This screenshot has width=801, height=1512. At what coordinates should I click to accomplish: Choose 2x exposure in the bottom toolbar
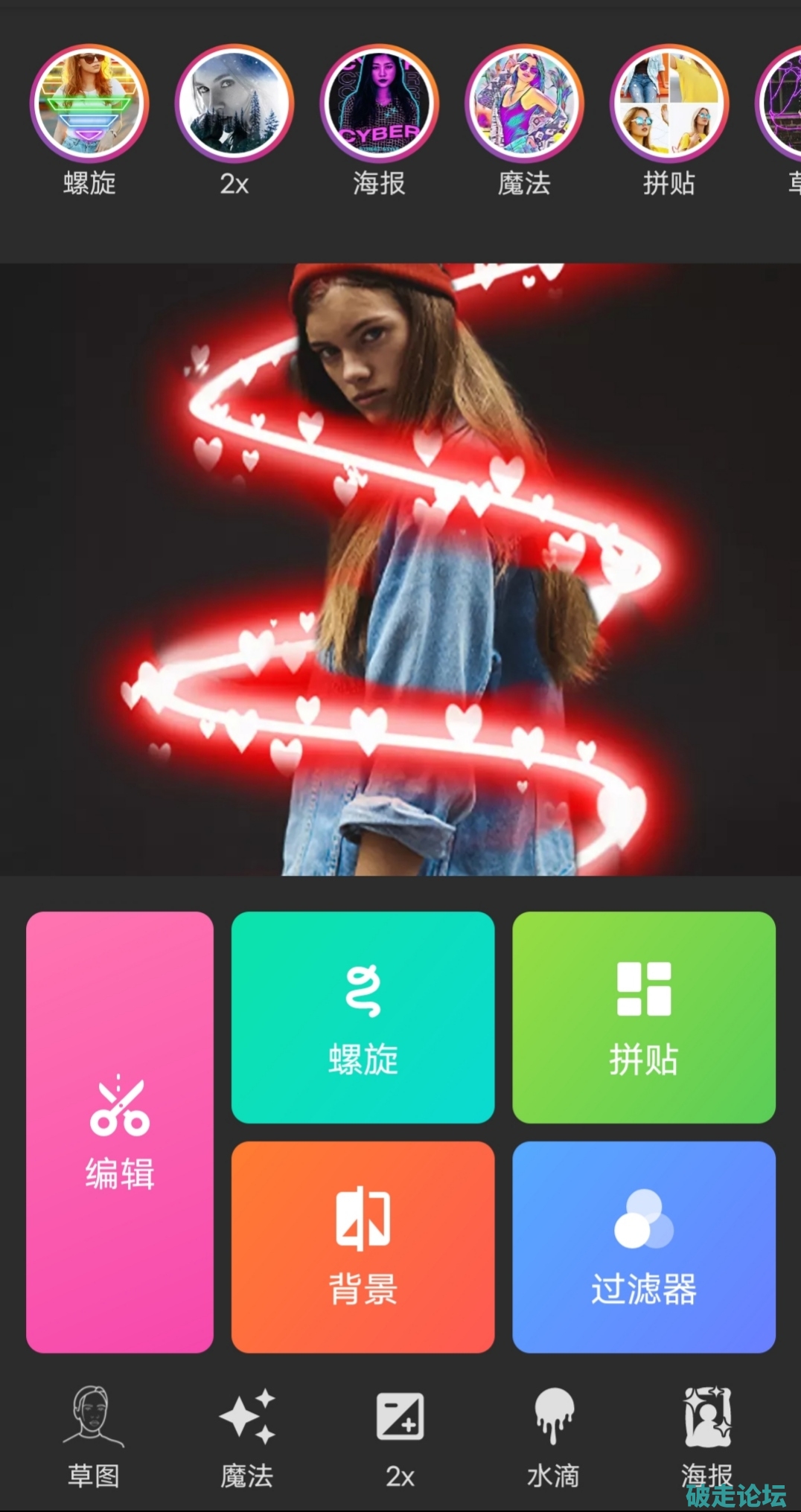tap(400, 1436)
